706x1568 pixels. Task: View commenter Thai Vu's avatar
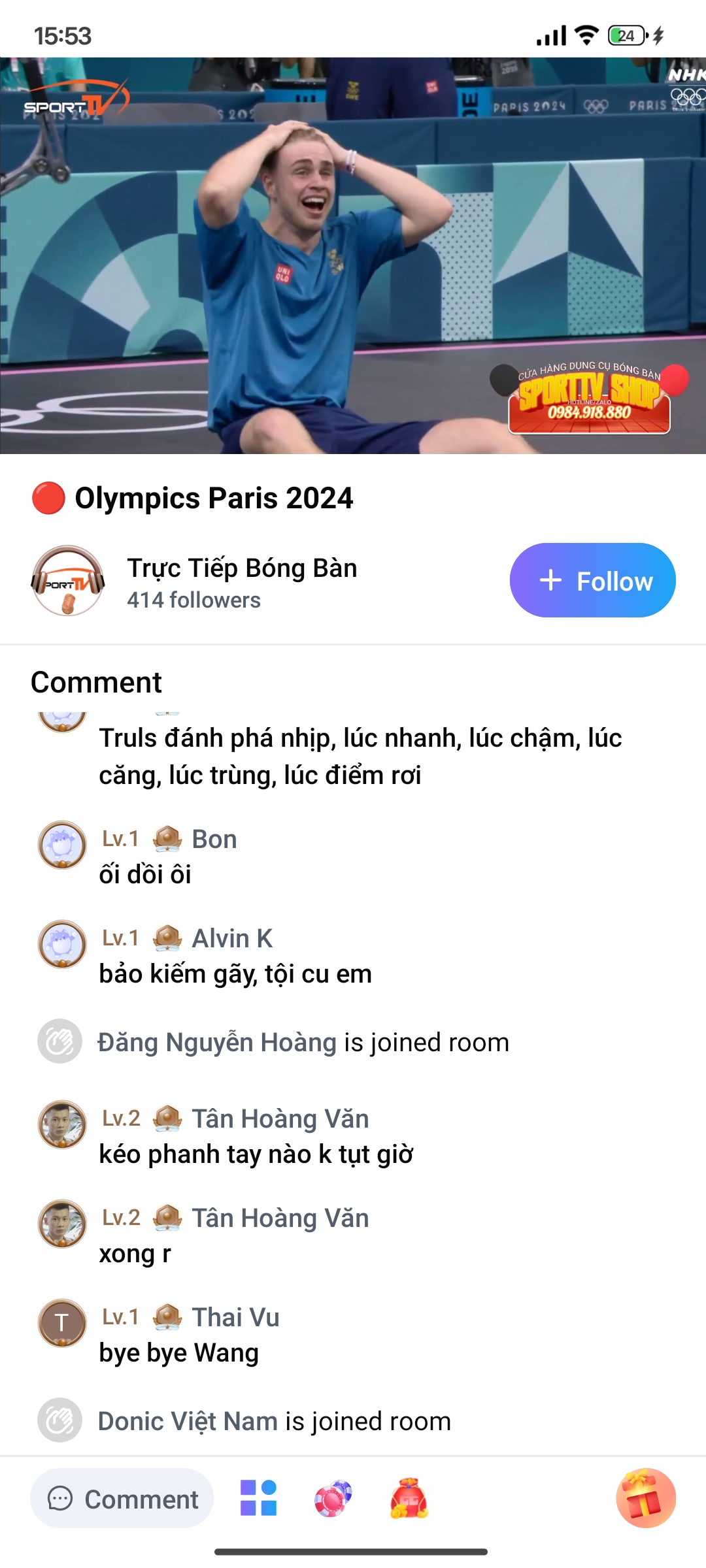62,1322
